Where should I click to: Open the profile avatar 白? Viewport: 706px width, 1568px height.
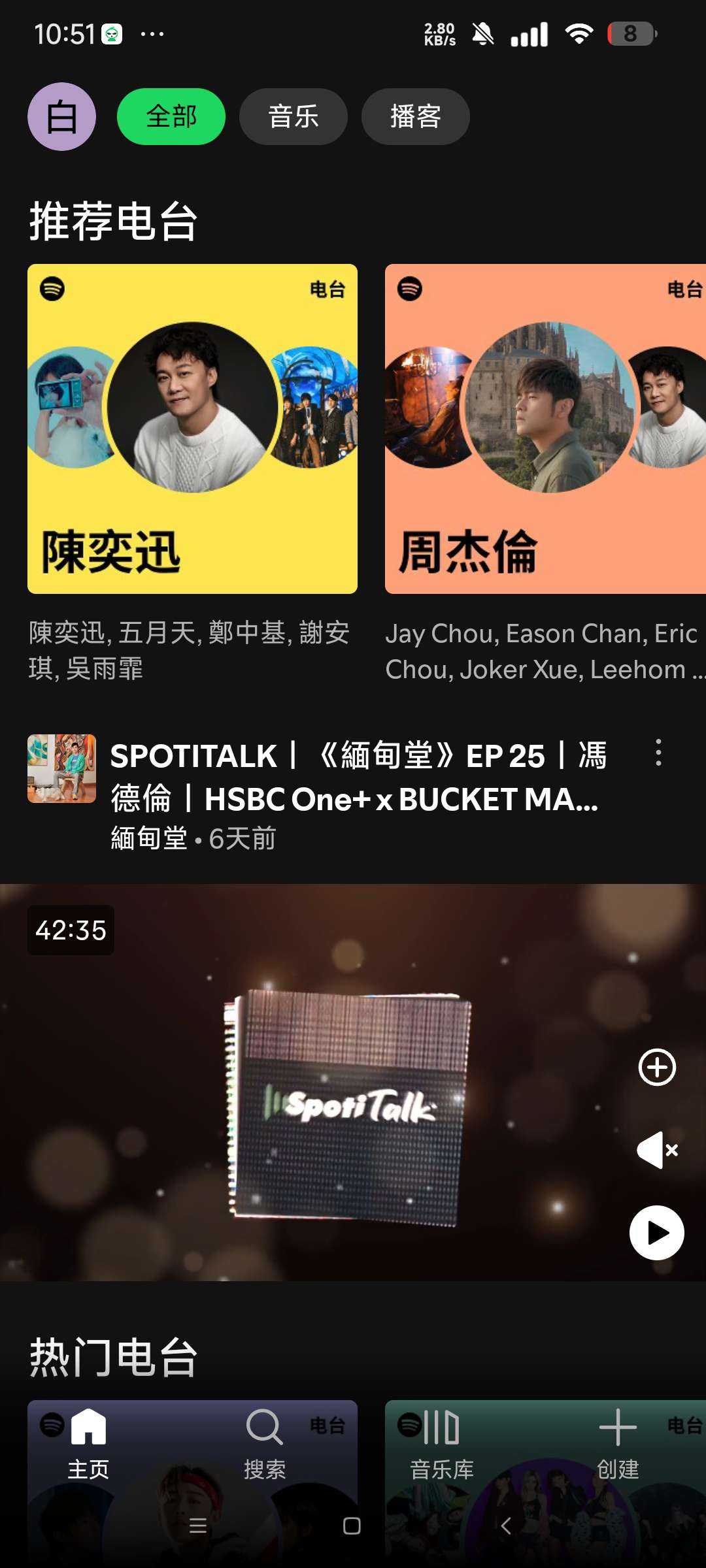pyautogui.click(x=61, y=117)
